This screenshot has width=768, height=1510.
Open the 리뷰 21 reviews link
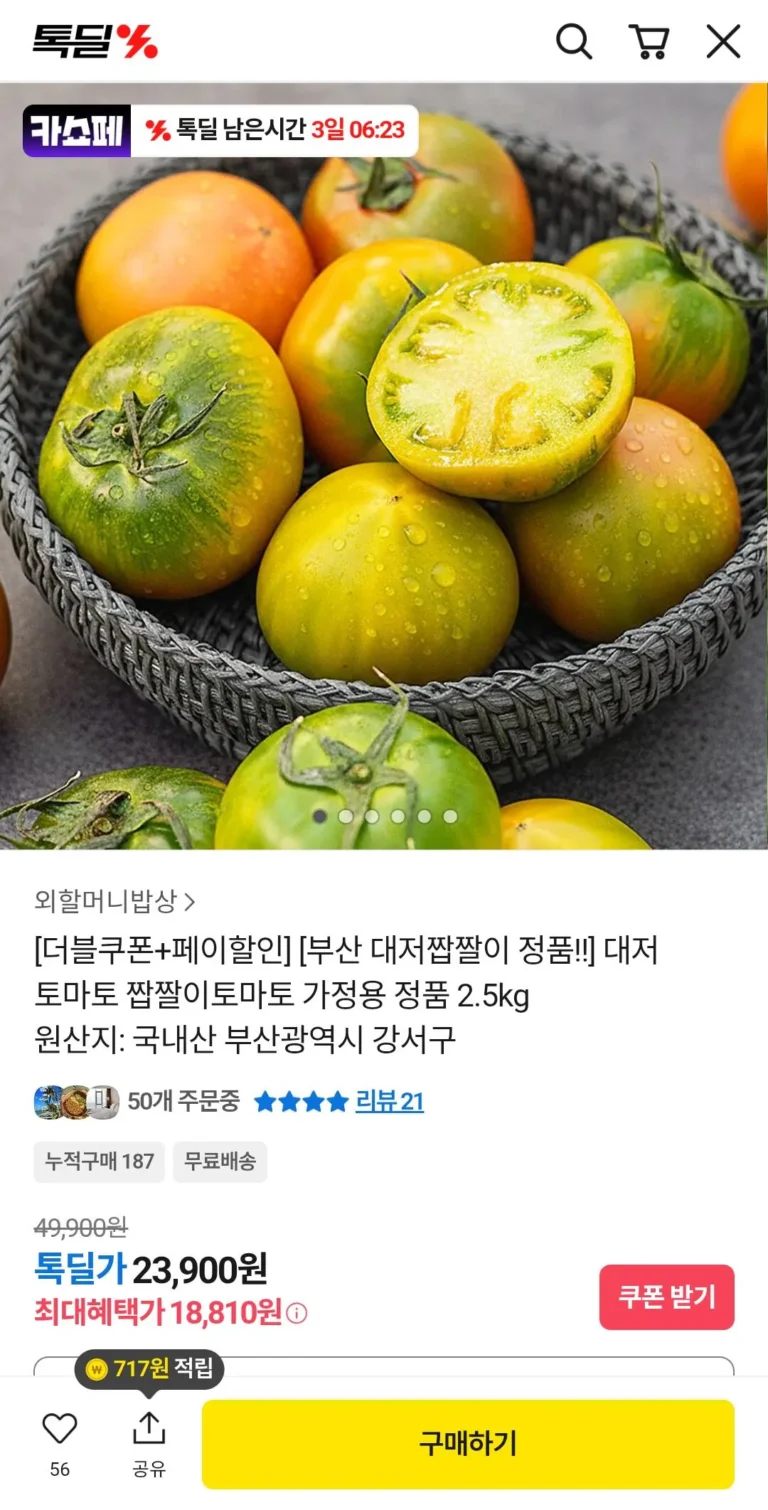(389, 1102)
